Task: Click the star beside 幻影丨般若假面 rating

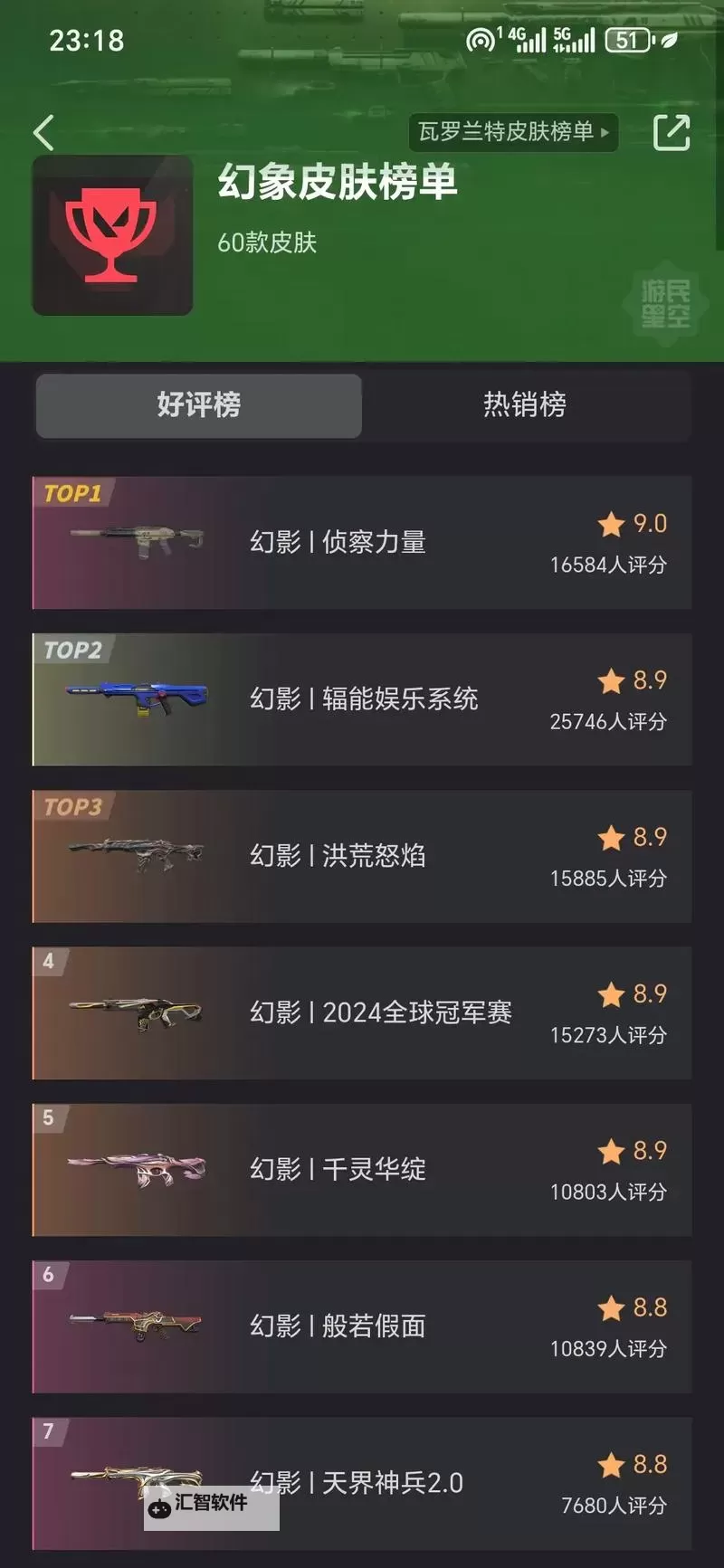Action: coord(611,1307)
